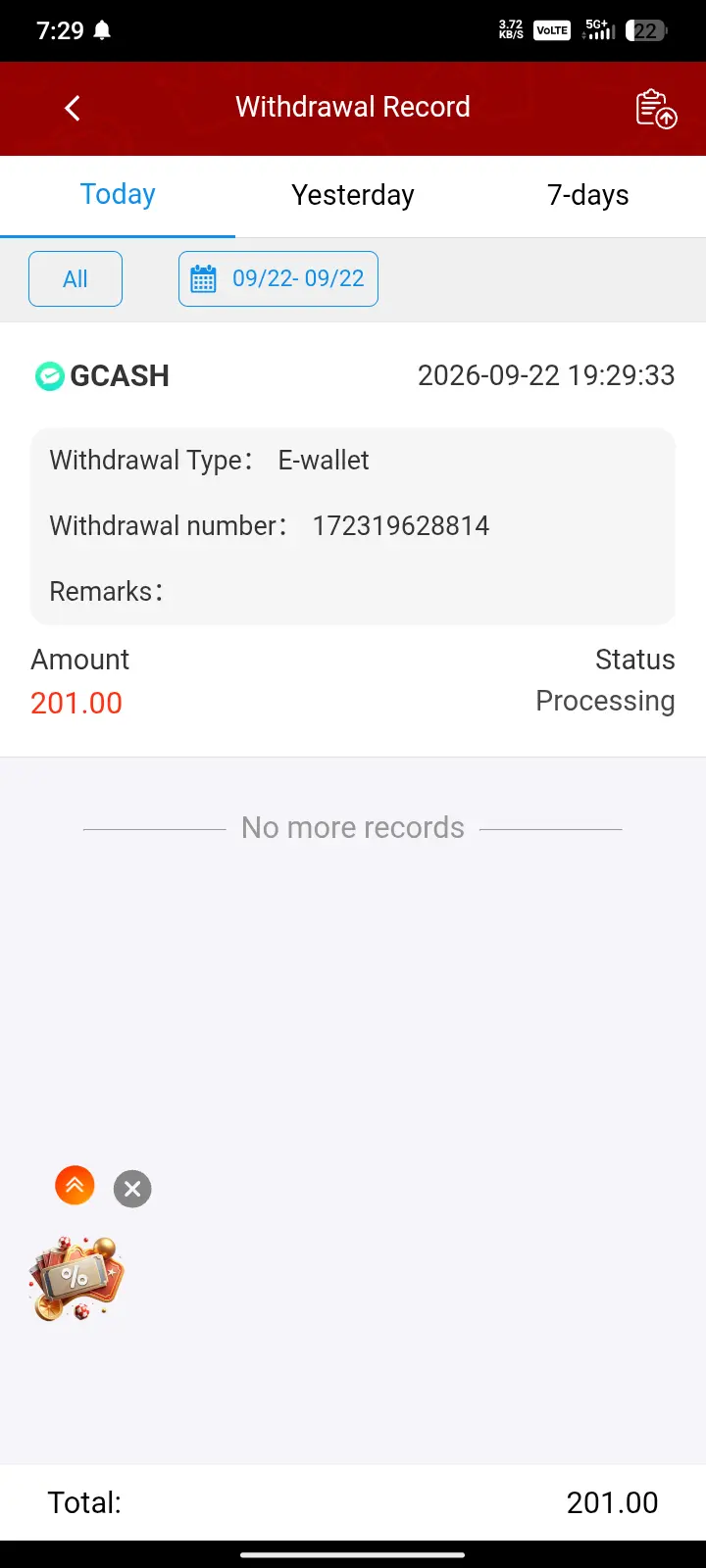The image size is (706, 1568).
Task: Select the Today tab
Action: pos(118,195)
